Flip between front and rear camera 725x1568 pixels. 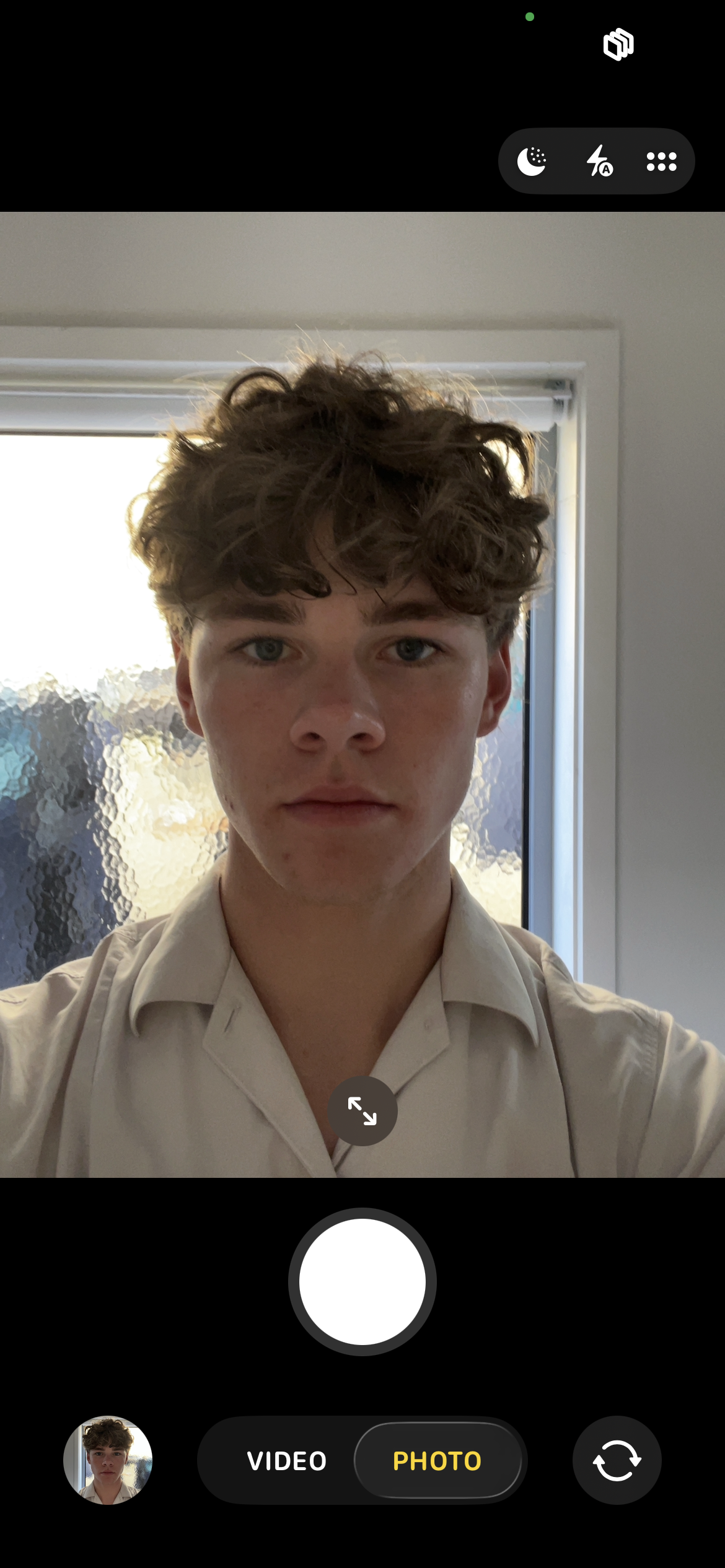point(617,1460)
